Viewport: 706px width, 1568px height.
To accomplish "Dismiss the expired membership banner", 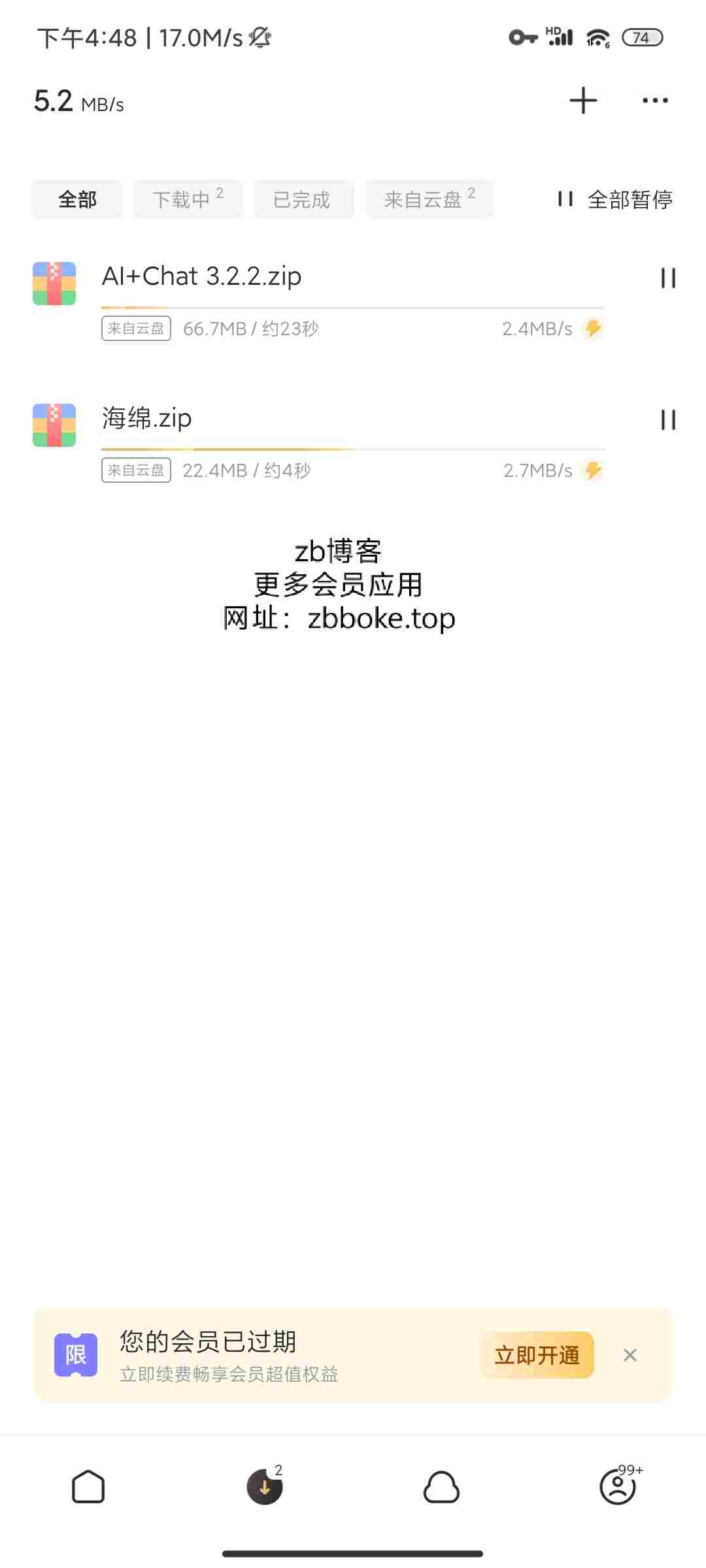I will point(630,1355).
